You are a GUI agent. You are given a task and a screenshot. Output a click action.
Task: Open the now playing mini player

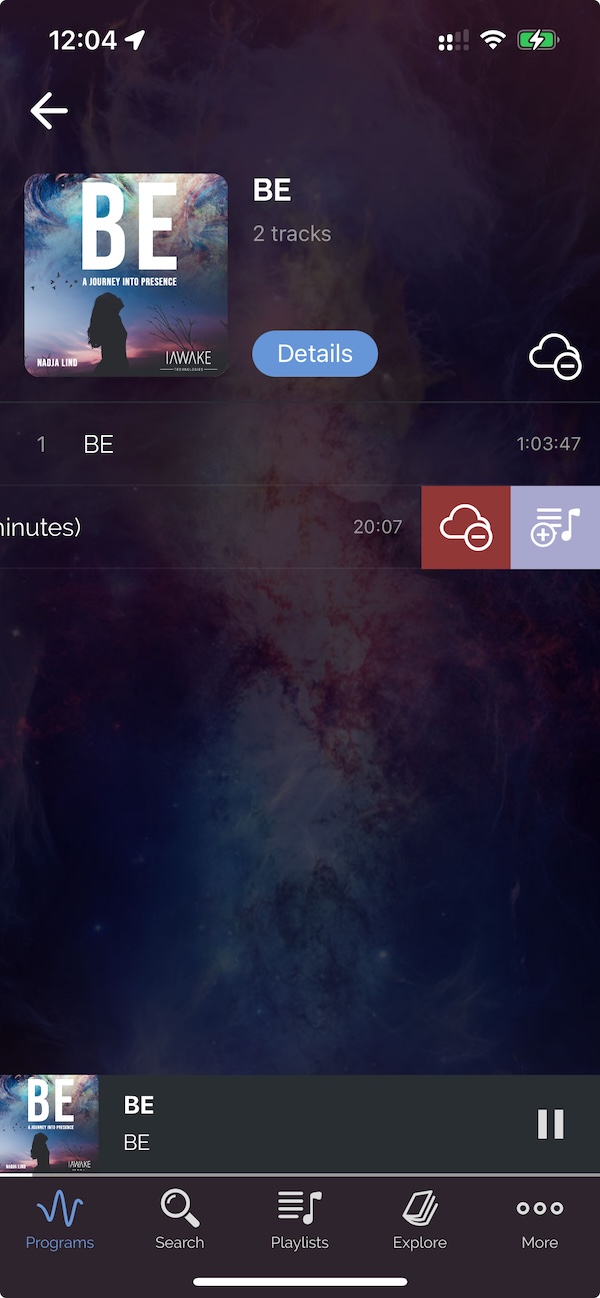[300, 1124]
